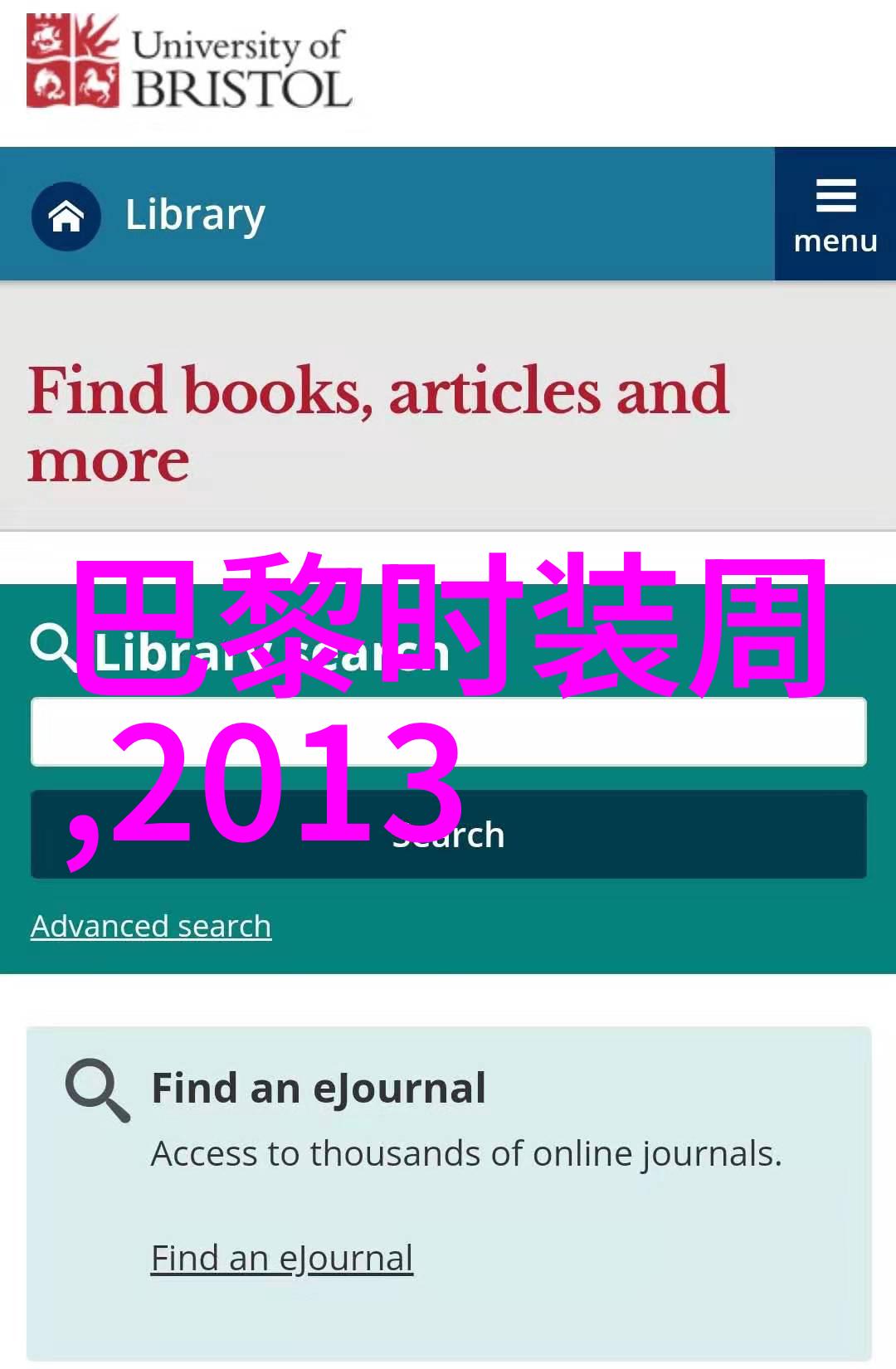Tap the Library home icon
This screenshot has height=1369, width=896.
pos(66,217)
